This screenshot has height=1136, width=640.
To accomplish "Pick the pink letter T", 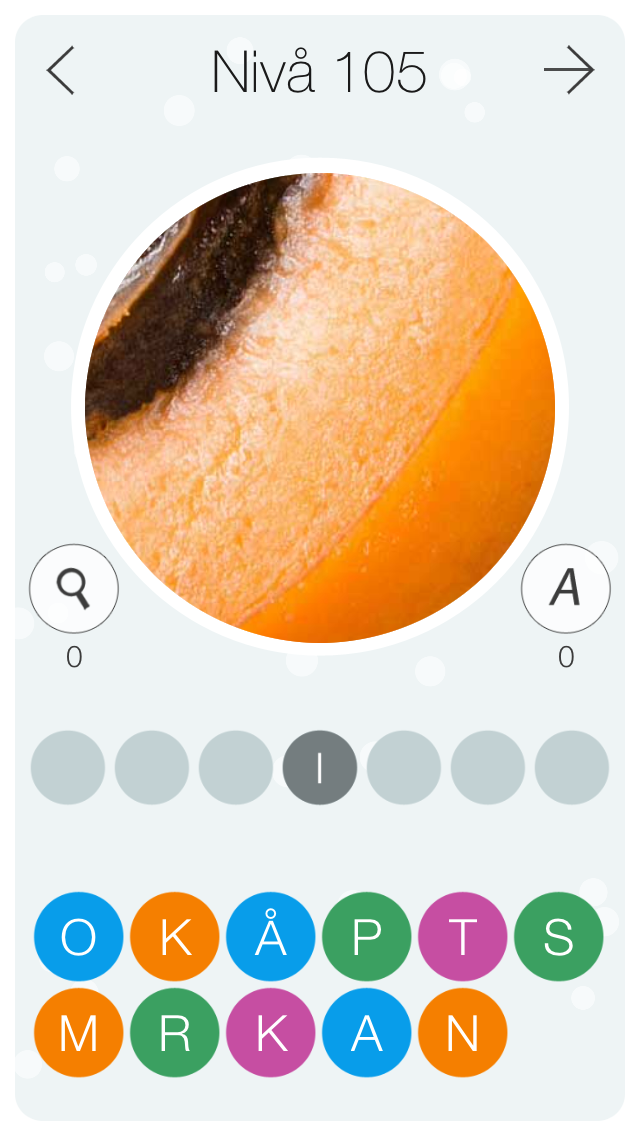I will (462, 937).
